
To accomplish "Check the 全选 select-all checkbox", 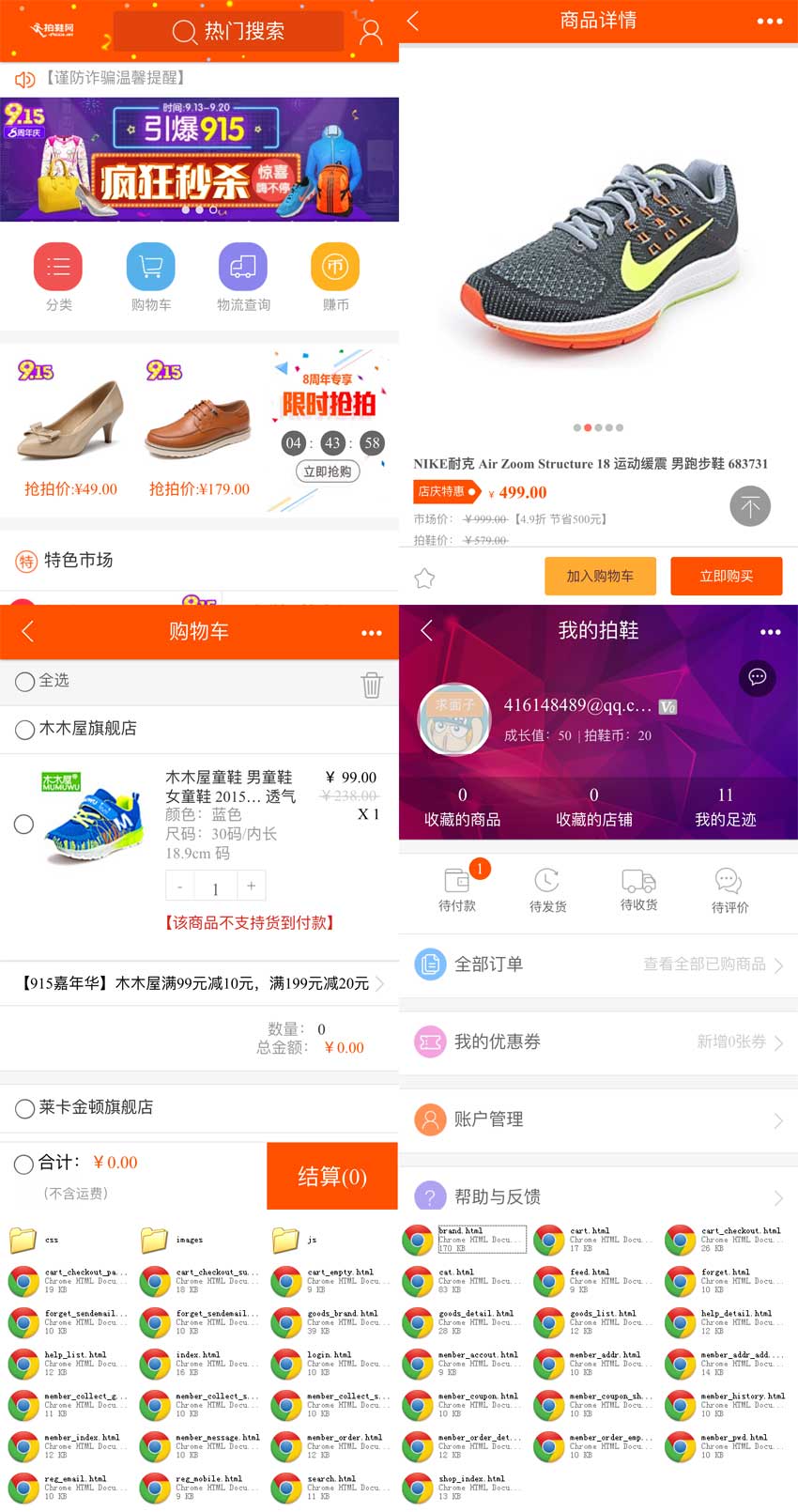I will click(24, 683).
